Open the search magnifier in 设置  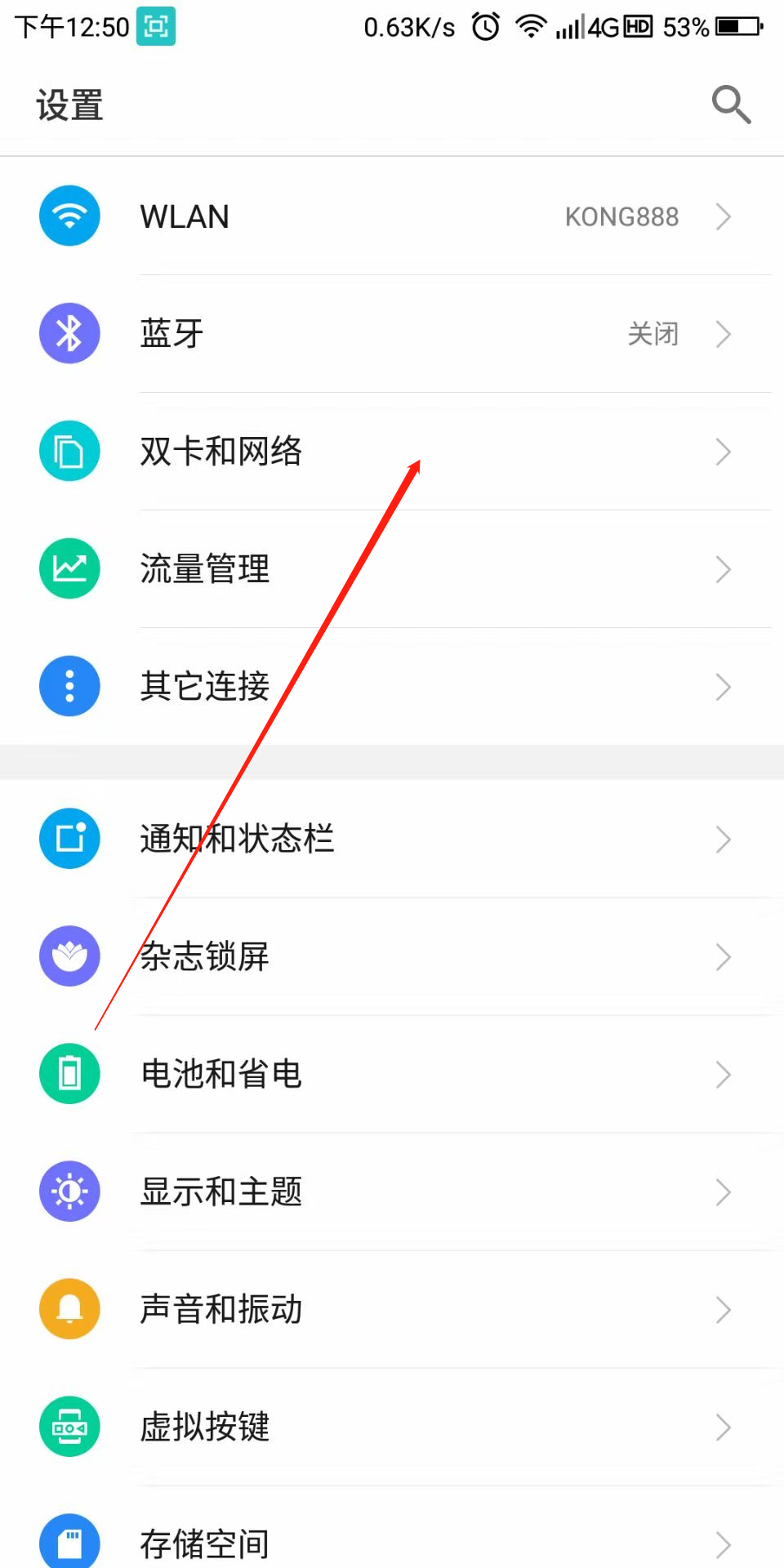click(x=731, y=105)
